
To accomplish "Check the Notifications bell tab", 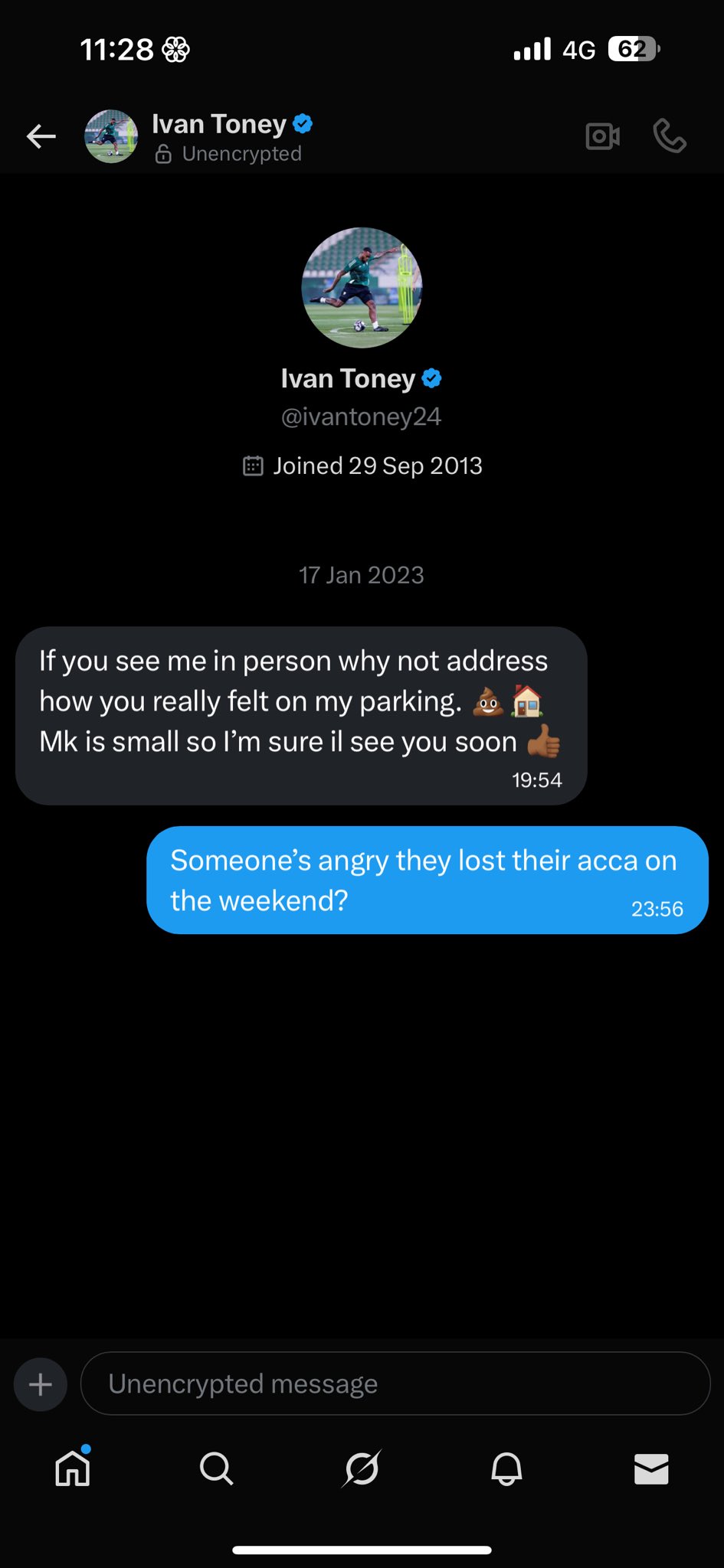I will [x=506, y=1468].
